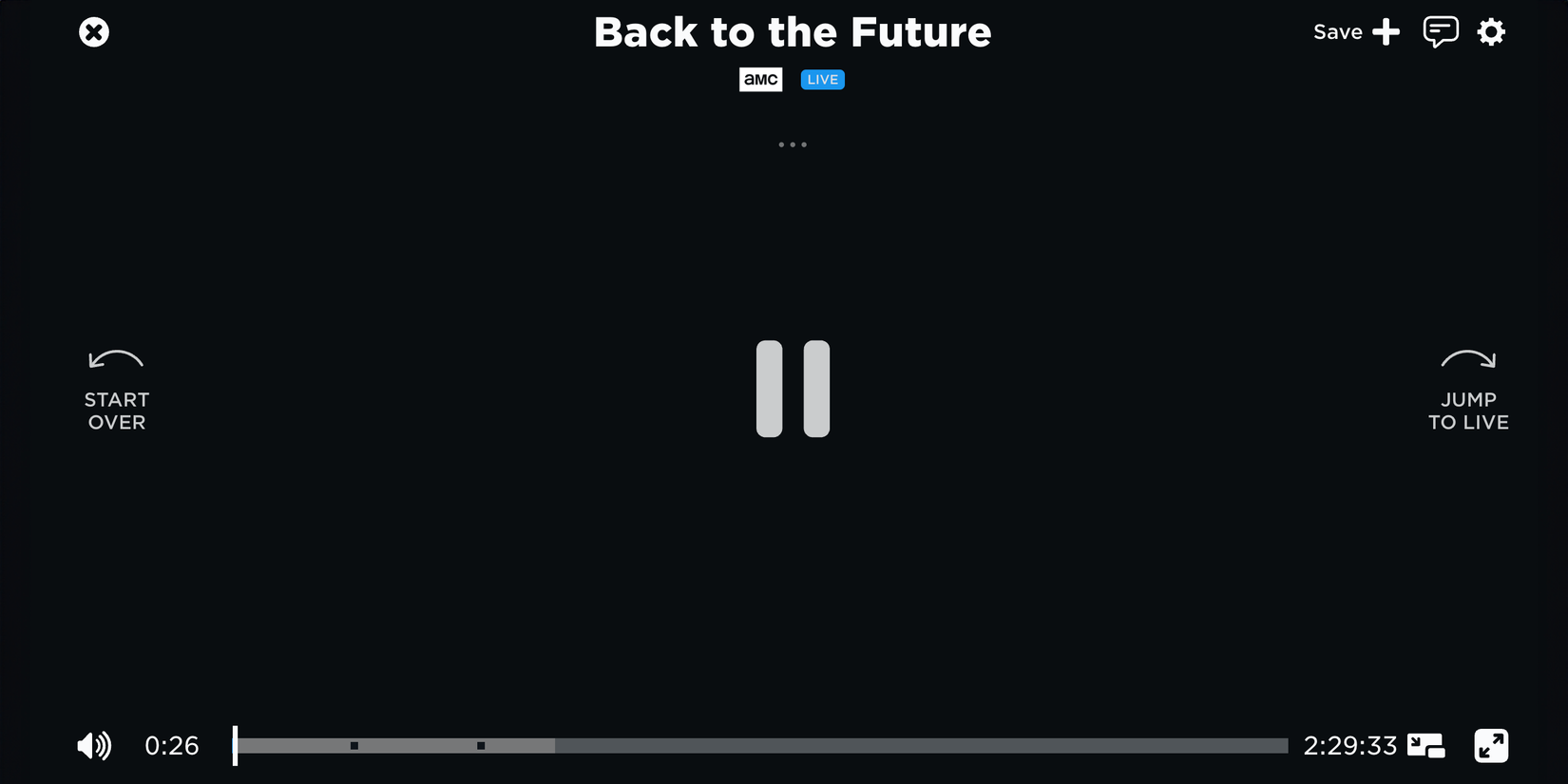1568x784 pixels.
Task: Toggle fullscreen mode
Action: point(1491,746)
